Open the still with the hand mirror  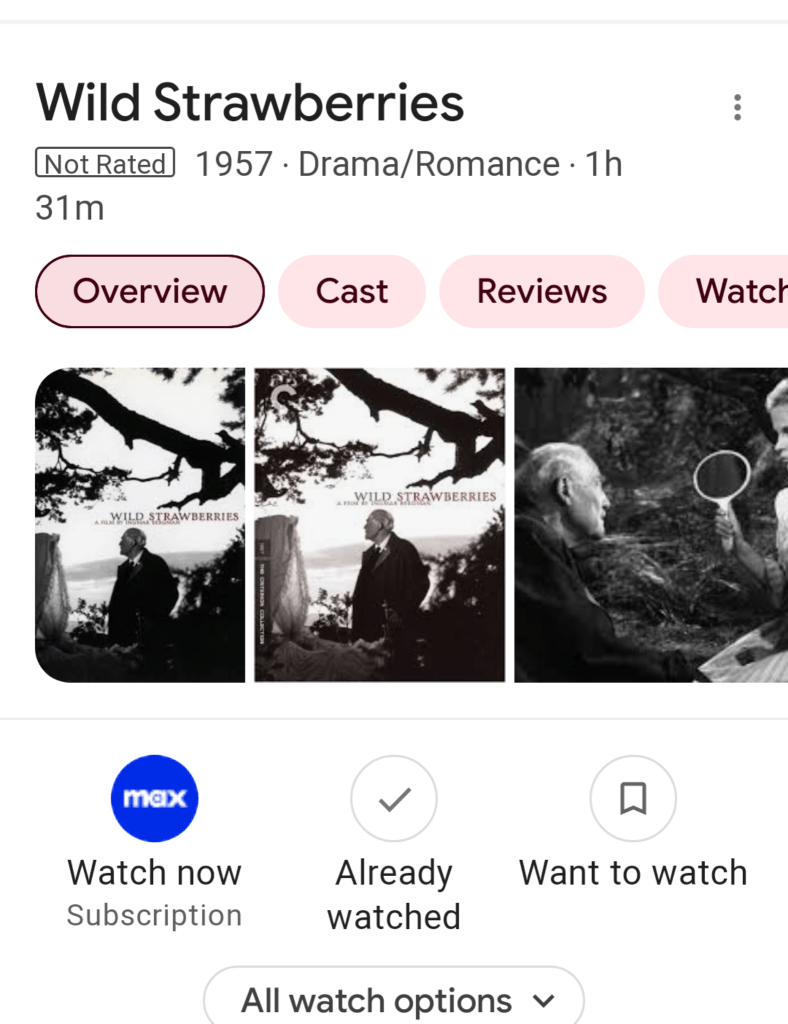tap(651, 525)
